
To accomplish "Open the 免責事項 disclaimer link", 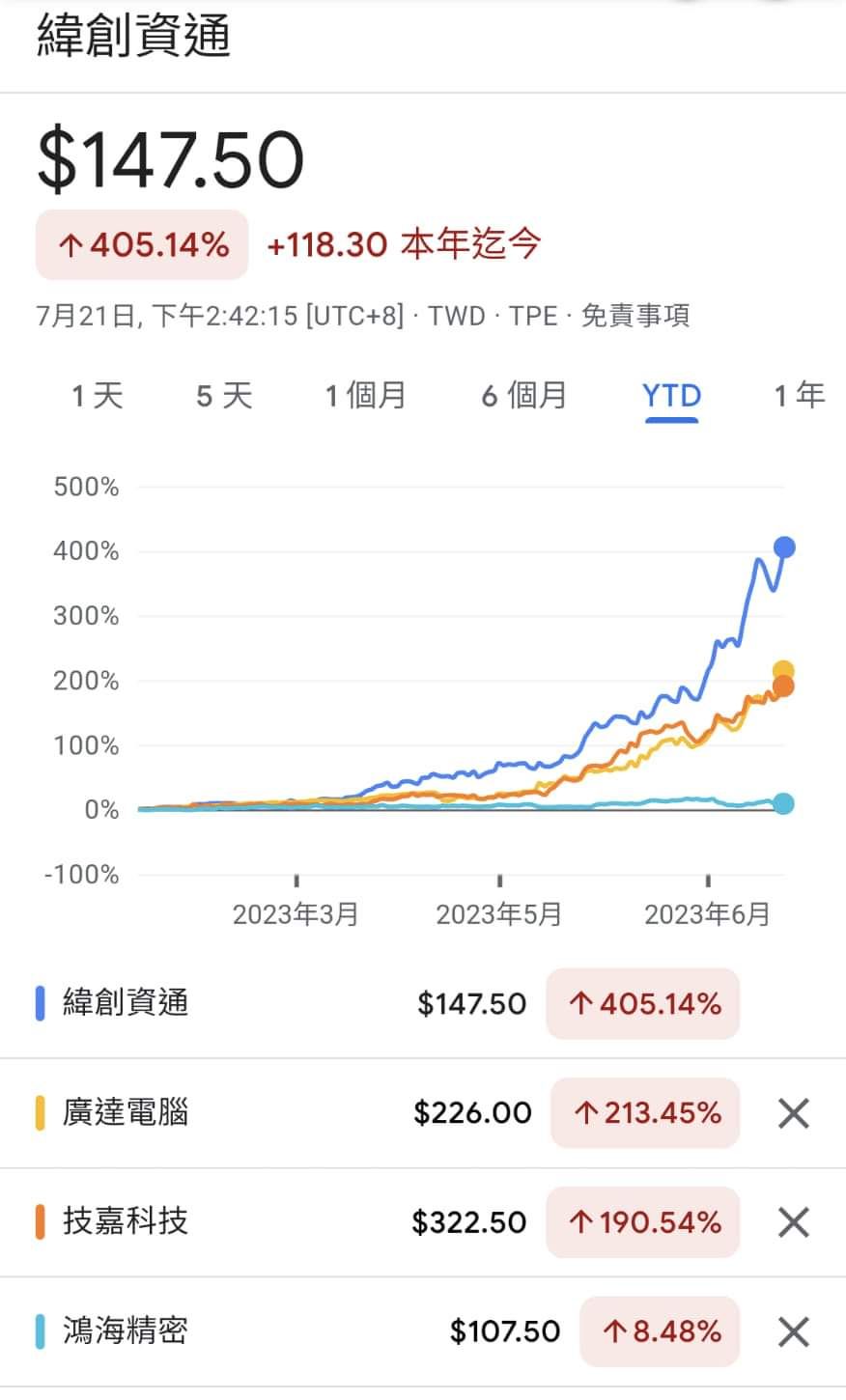I will pos(634,317).
